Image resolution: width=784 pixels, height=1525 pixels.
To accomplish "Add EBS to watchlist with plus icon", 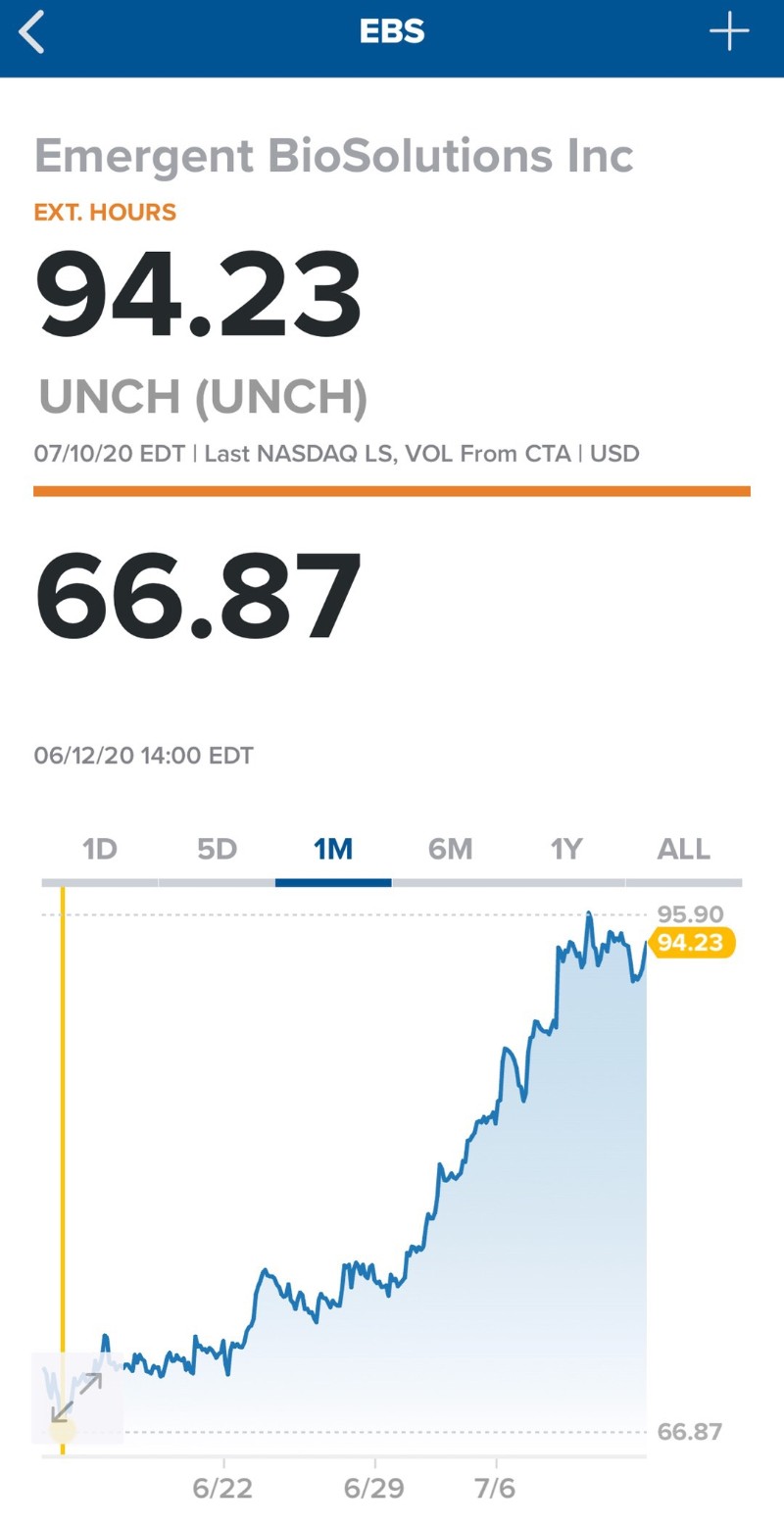I will click(x=729, y=32).
